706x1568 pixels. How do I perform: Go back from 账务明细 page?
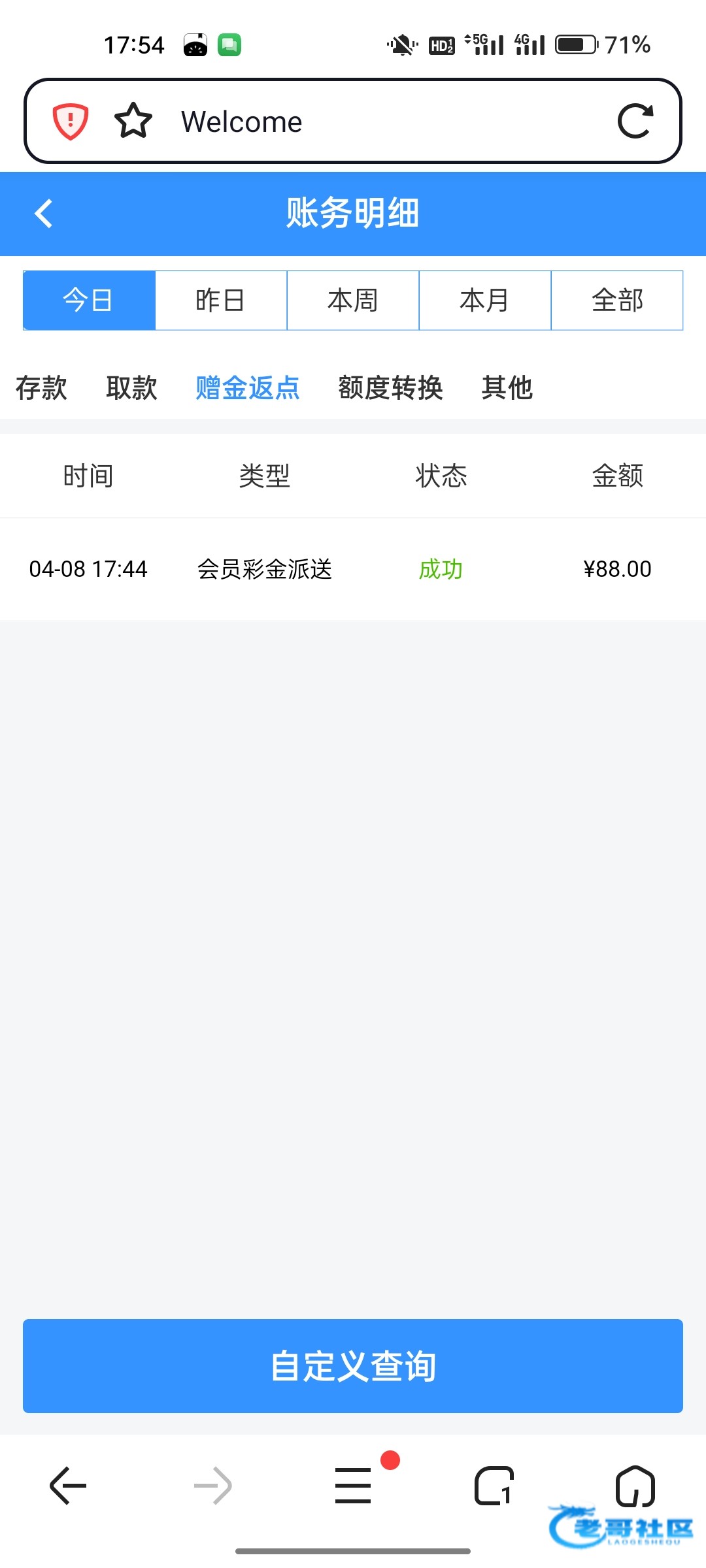click(x=44, y=214)
